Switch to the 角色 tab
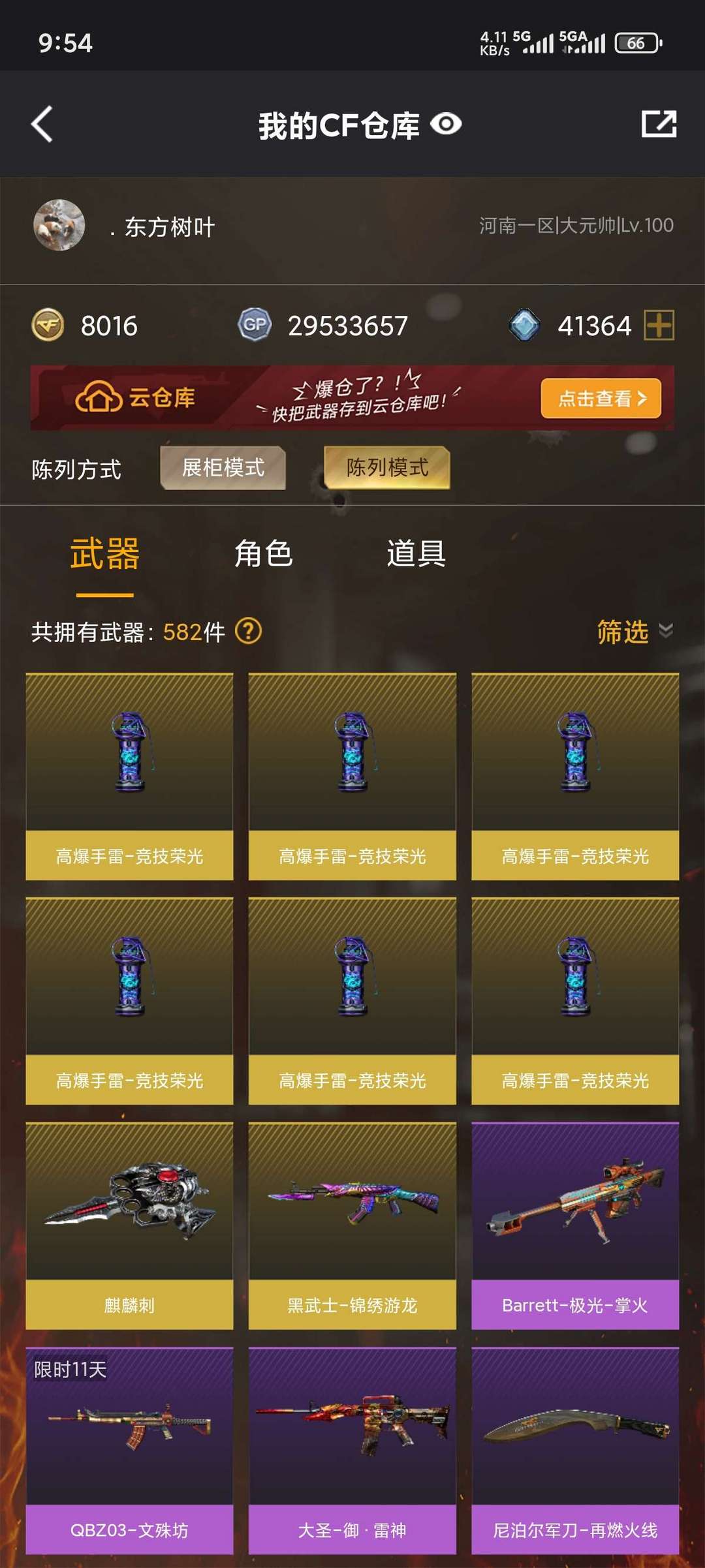Image resolution: width=705 pixels, height=1568 pixels. pos(263,554)
